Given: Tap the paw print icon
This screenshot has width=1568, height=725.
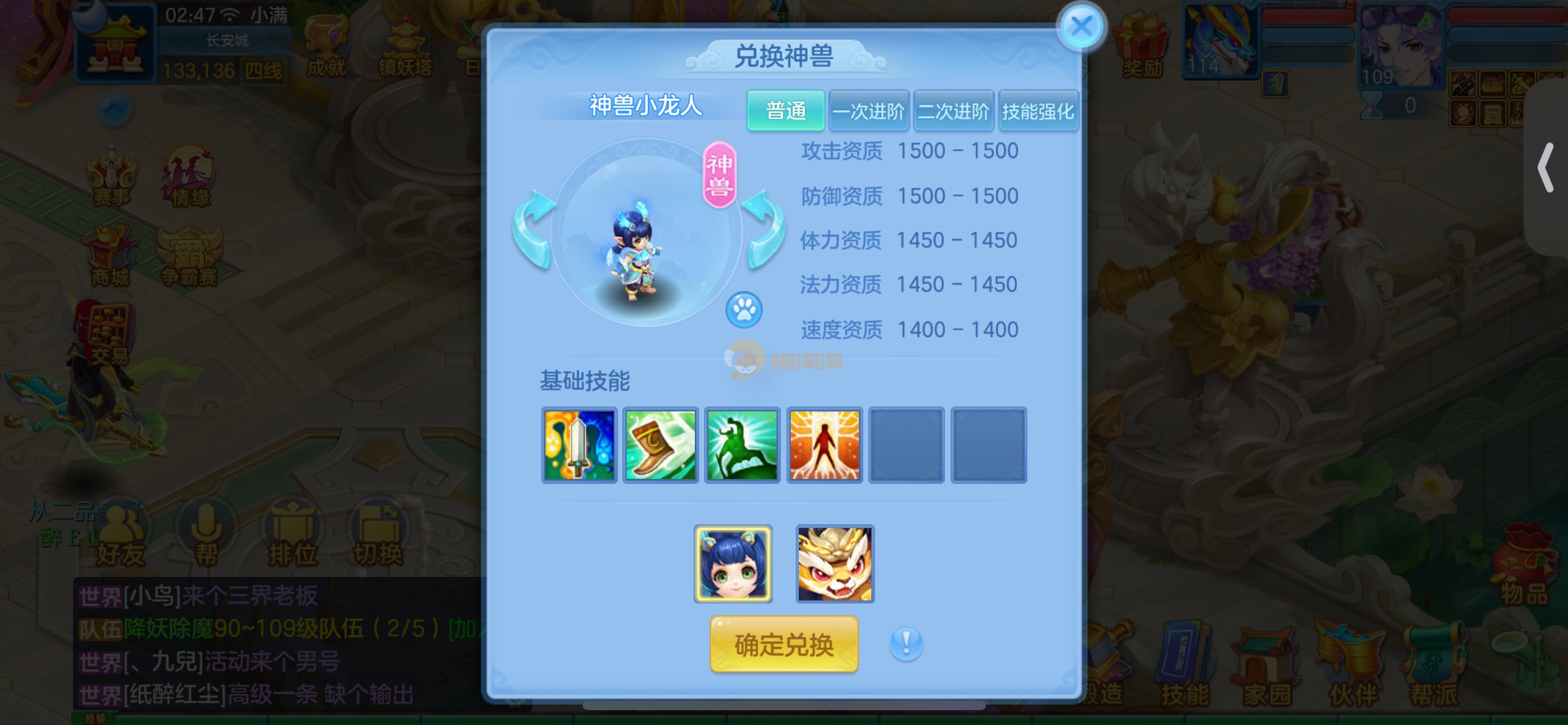Looking at the screenshot, I should tap(744, 309).
